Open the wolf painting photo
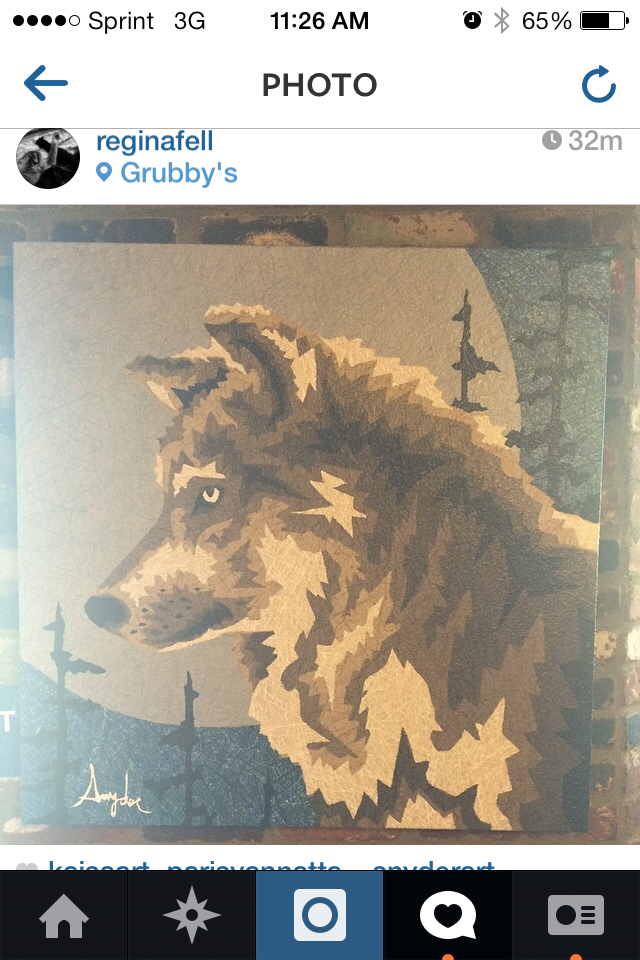The image size is (640, 960). [320, 525]
